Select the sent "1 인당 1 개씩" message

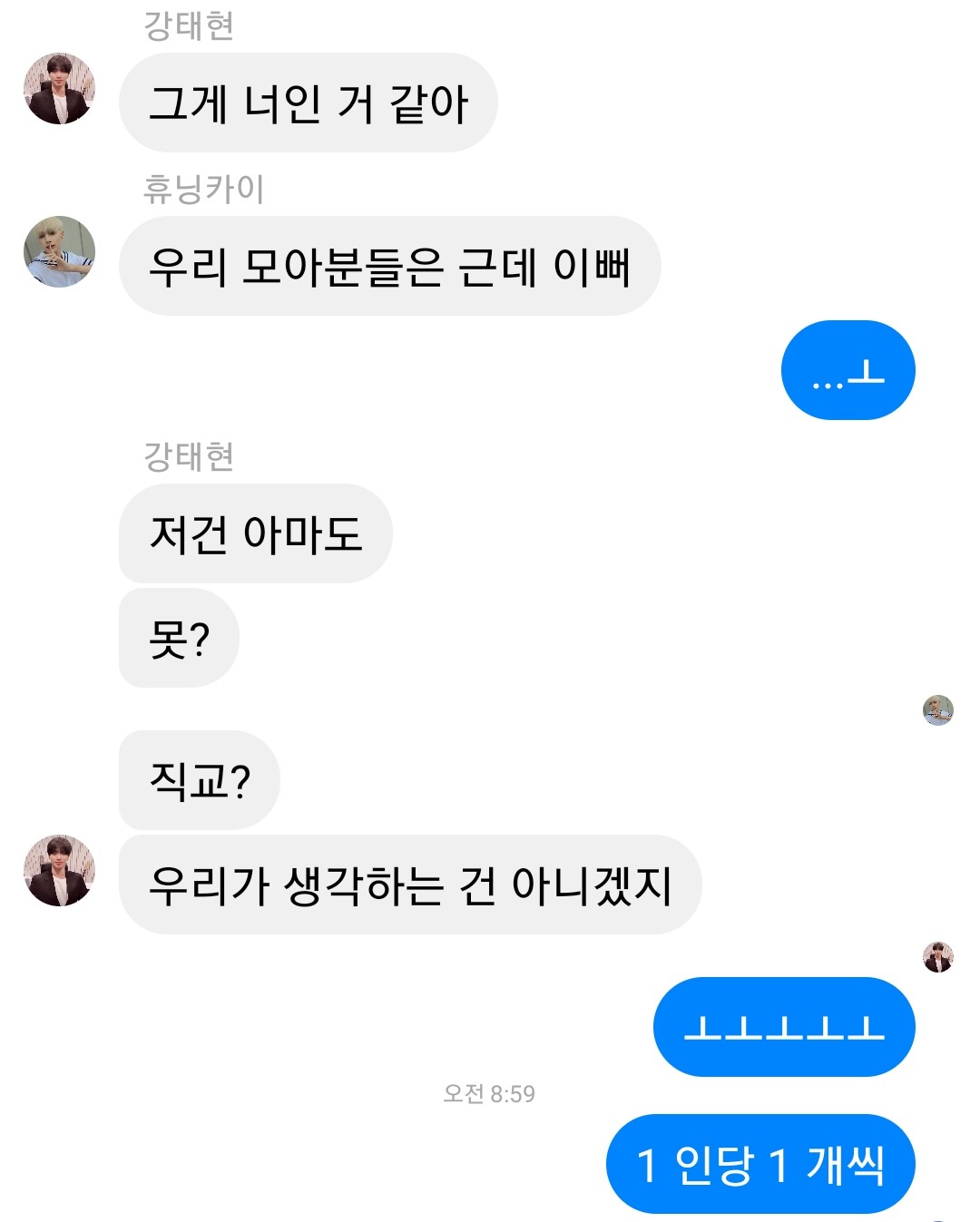tap(759, 1164)
